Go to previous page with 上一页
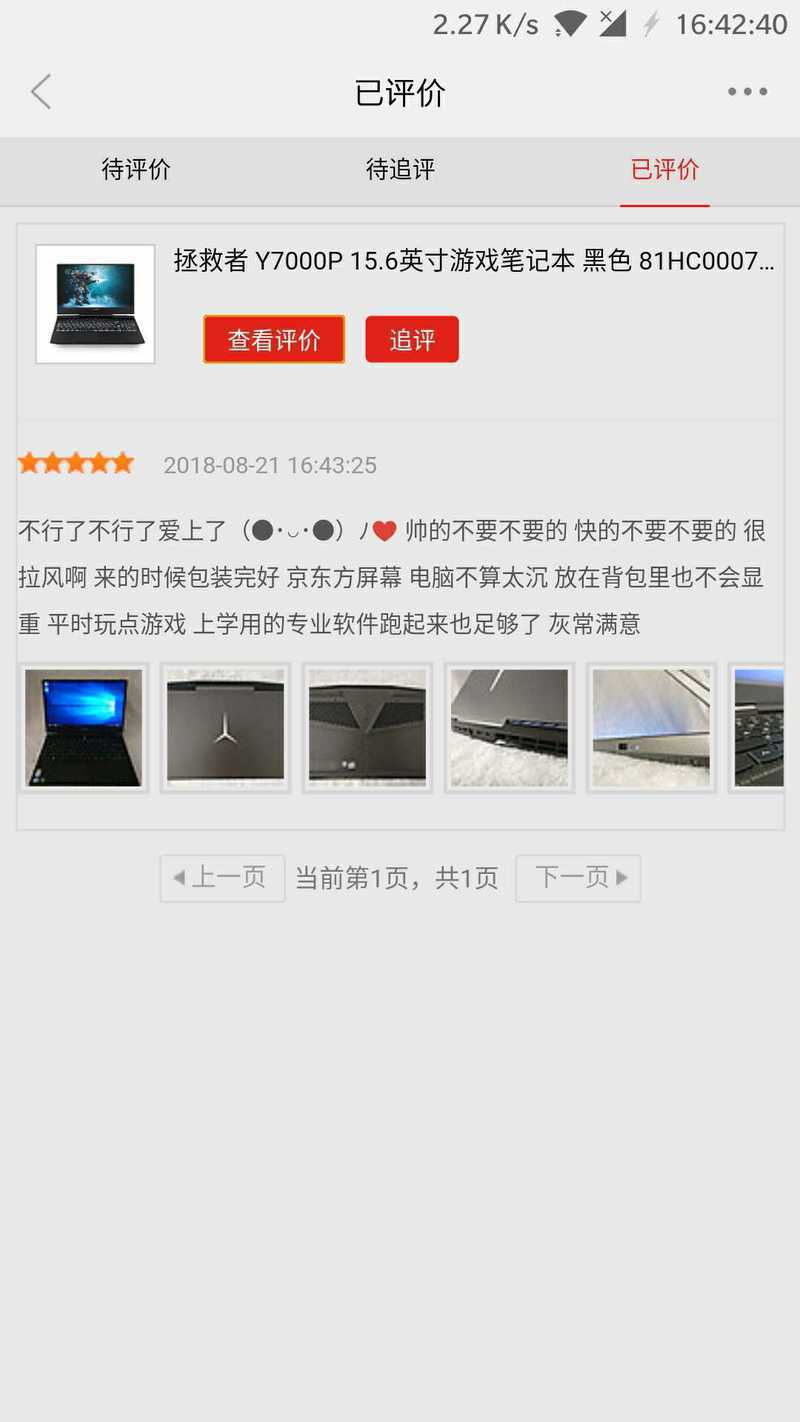This screenshot has width=800, height=1422. coord(222,878)
